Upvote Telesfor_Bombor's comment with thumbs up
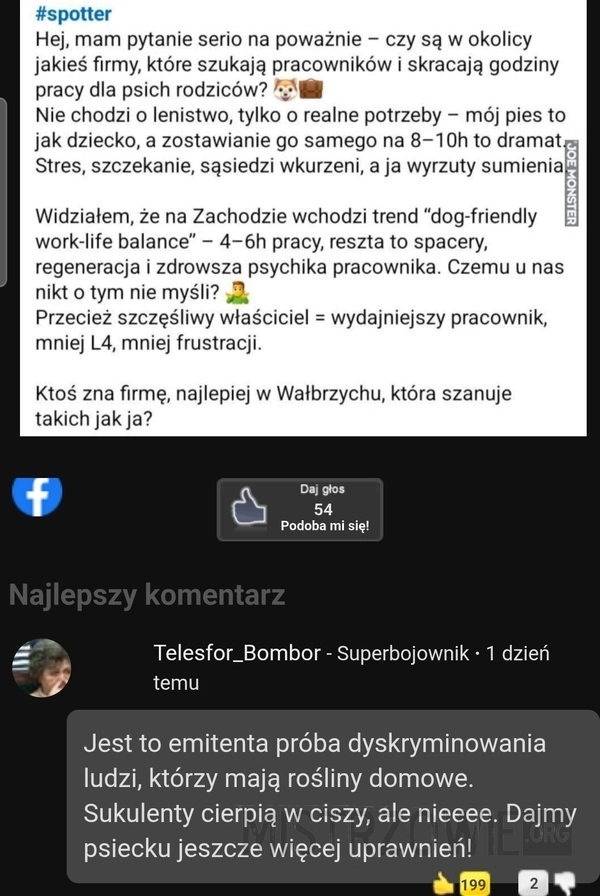Screen dimensions: 600x896 [x=444, y=883]
